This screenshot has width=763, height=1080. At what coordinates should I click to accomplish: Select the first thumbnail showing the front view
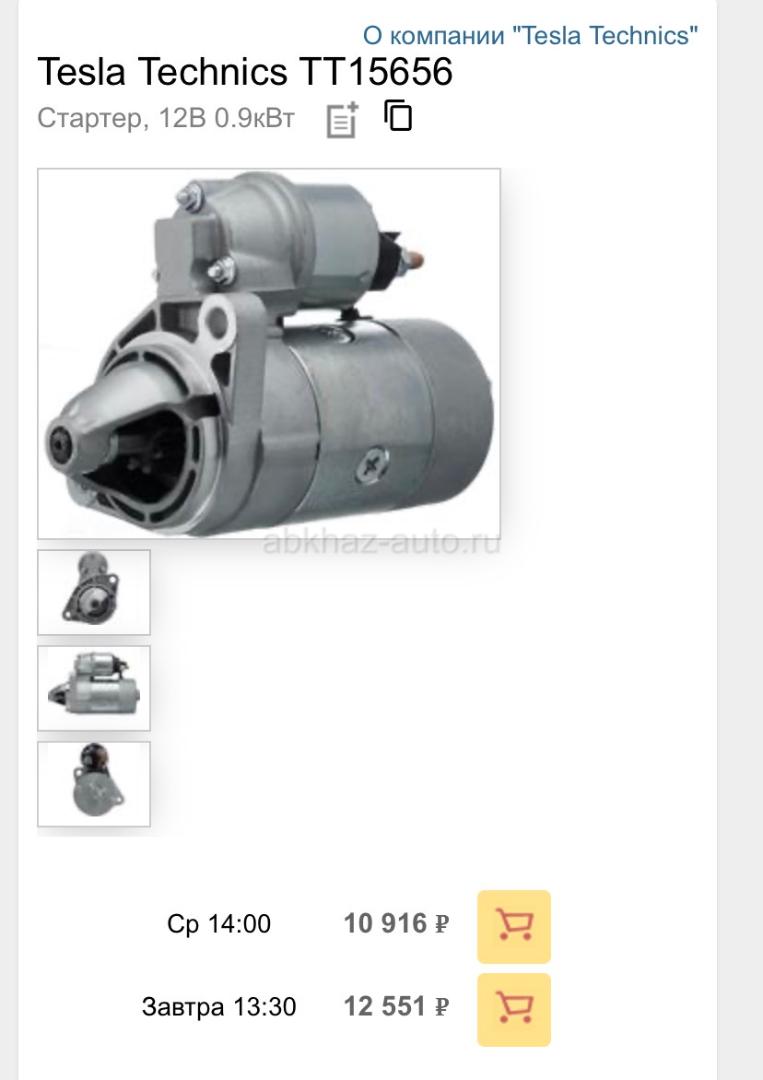click(94, 592)
